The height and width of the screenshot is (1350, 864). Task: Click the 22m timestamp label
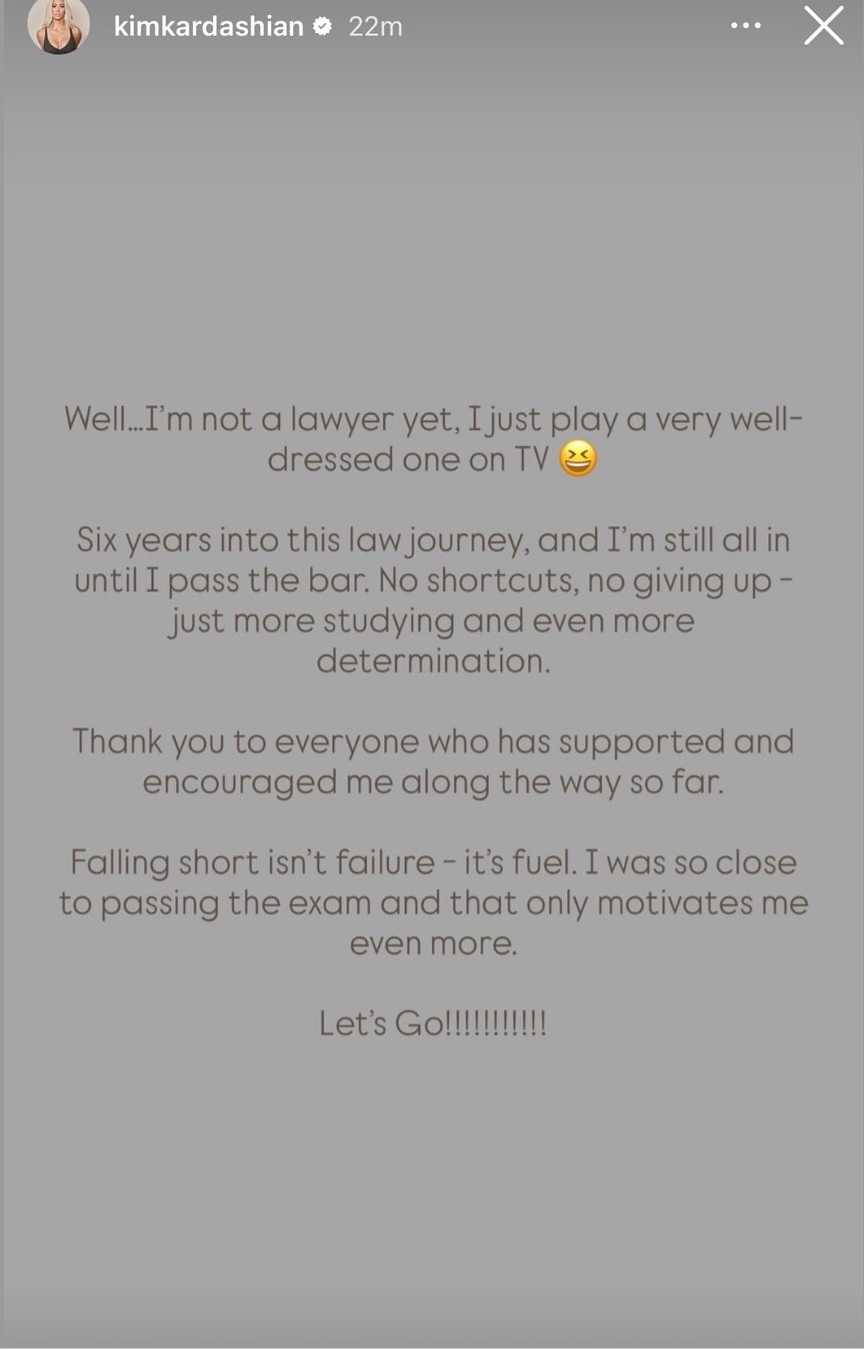point(373,27)
